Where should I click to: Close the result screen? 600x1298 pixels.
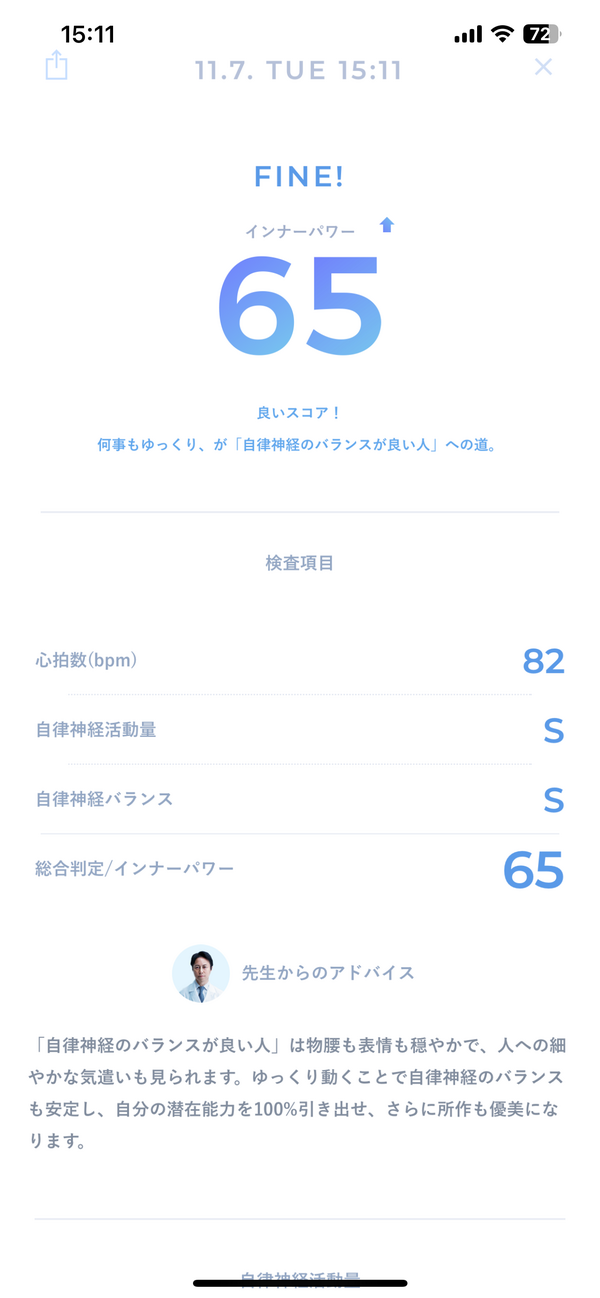point(543,67)
